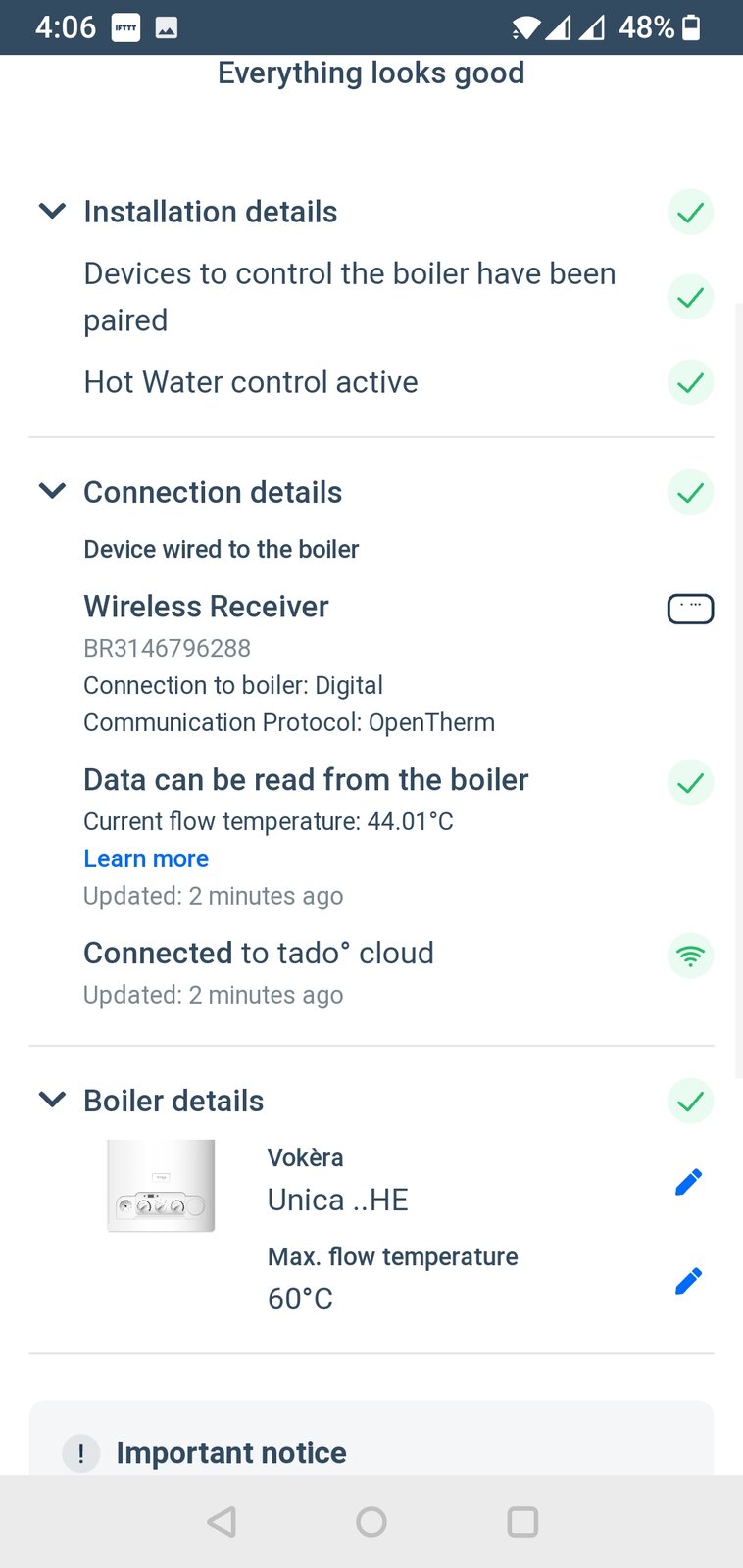This screenshot has width=743, height=1568.
Task: Collapse the Connection details section
Action: point(52,492)
